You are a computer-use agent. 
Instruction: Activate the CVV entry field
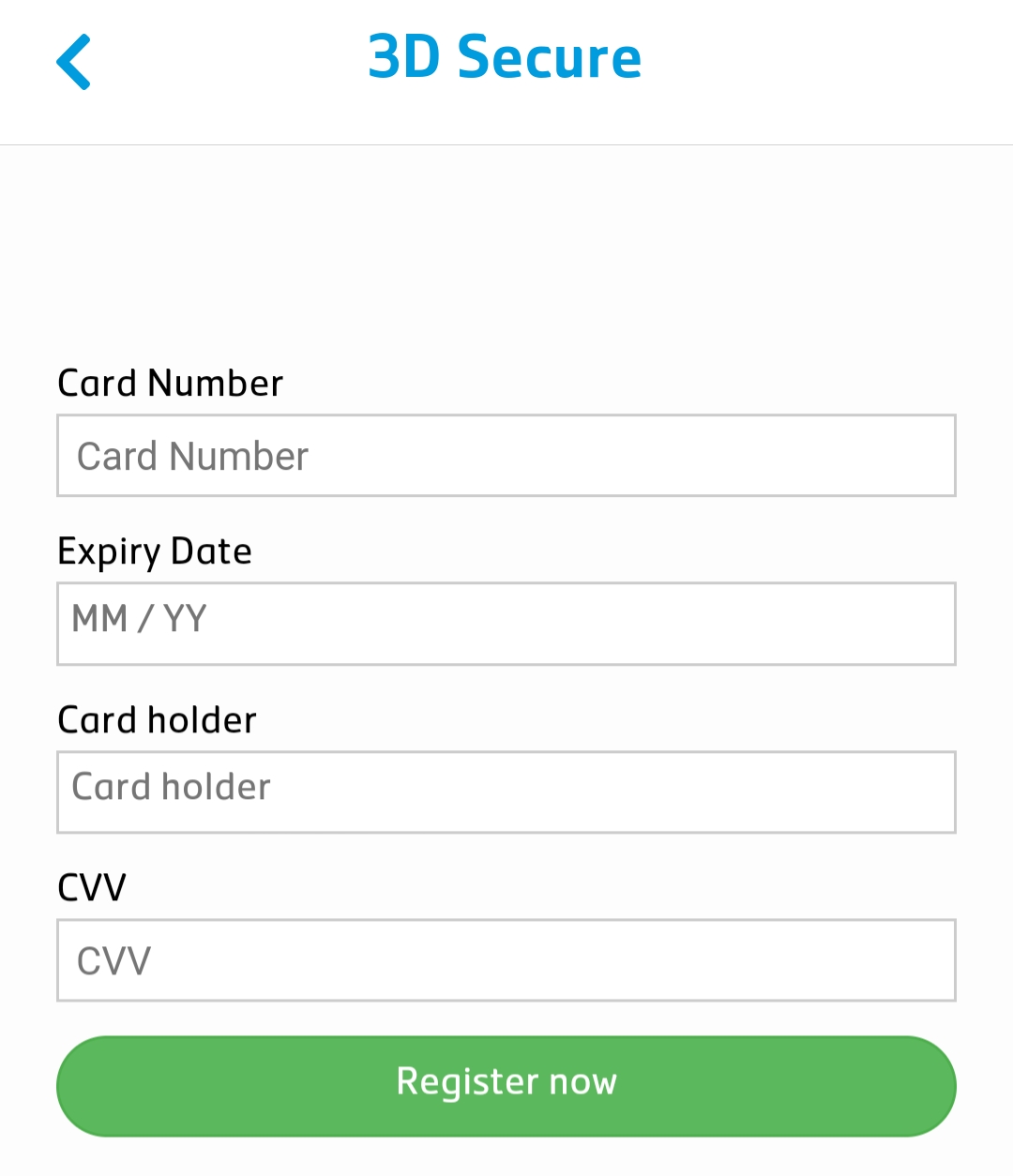(506, 960)
